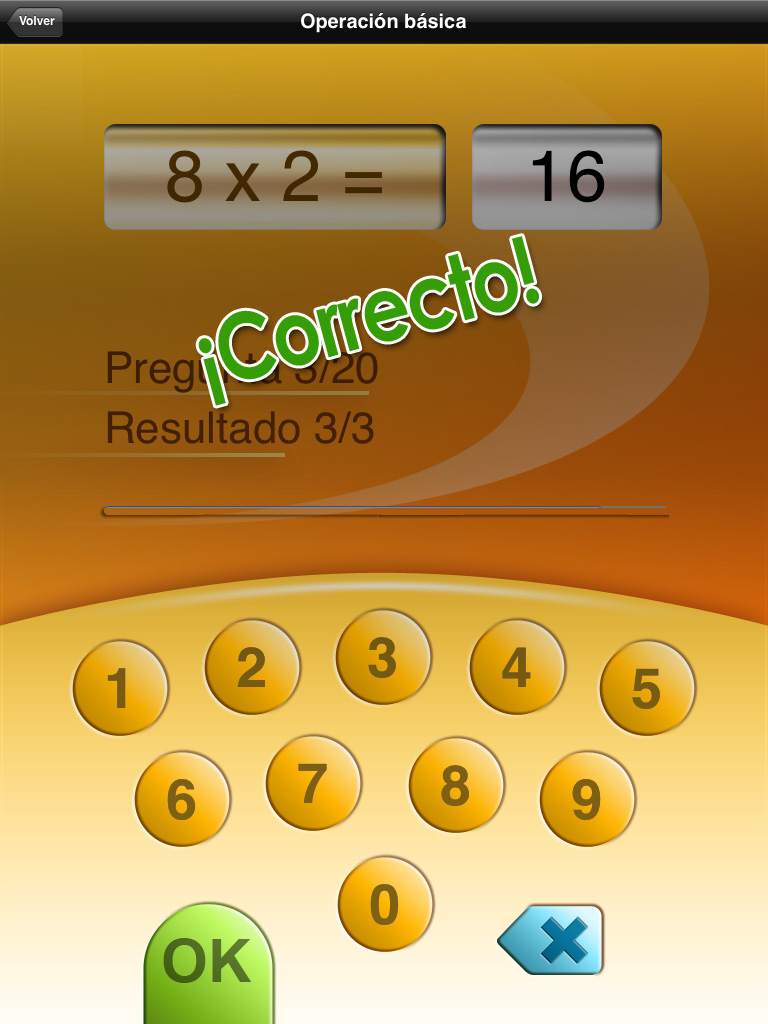Add a 9 to the answer
Screen dimensions: 768x1024
[587, 799]
